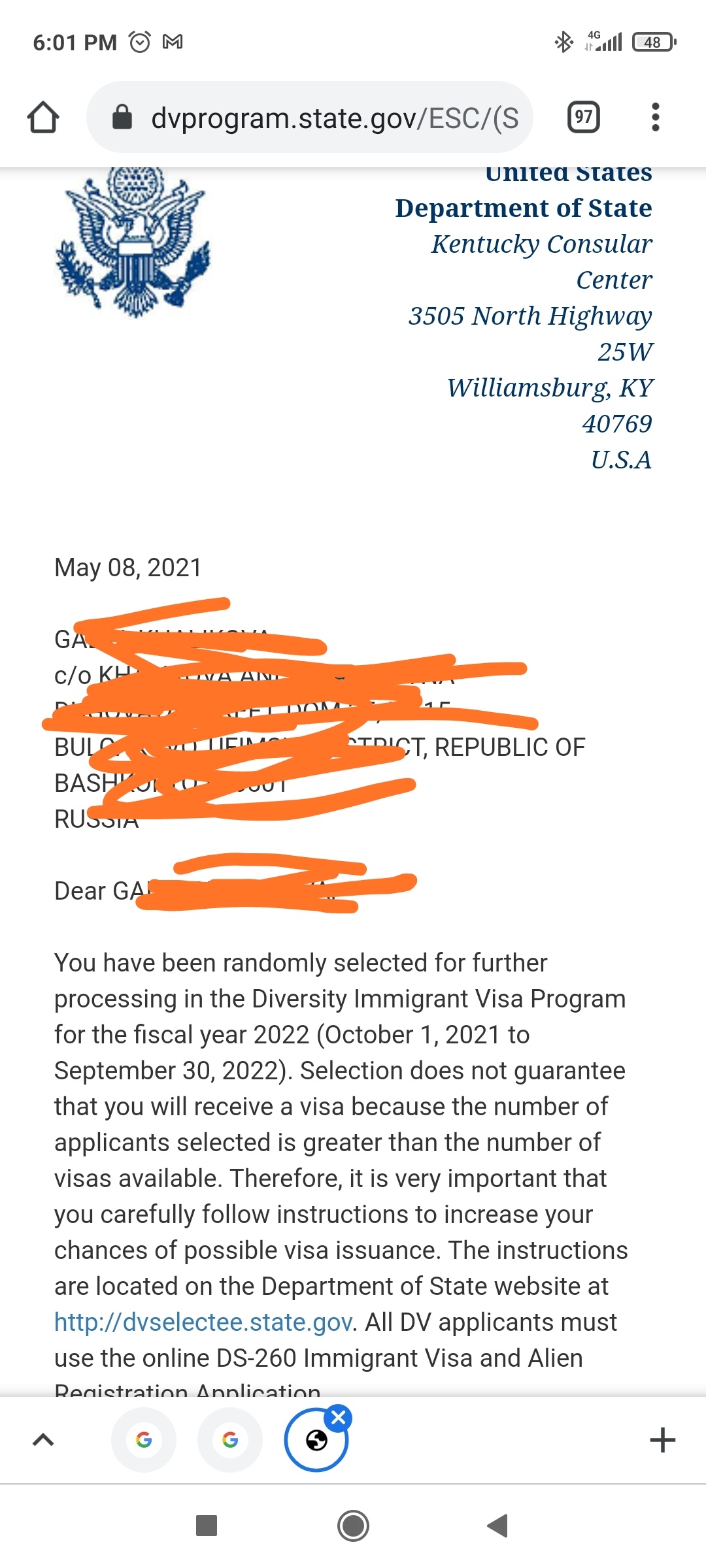Tap the system back button
The height and width of the screenshot is (1568, 706).
click(x=498, y=1526)
